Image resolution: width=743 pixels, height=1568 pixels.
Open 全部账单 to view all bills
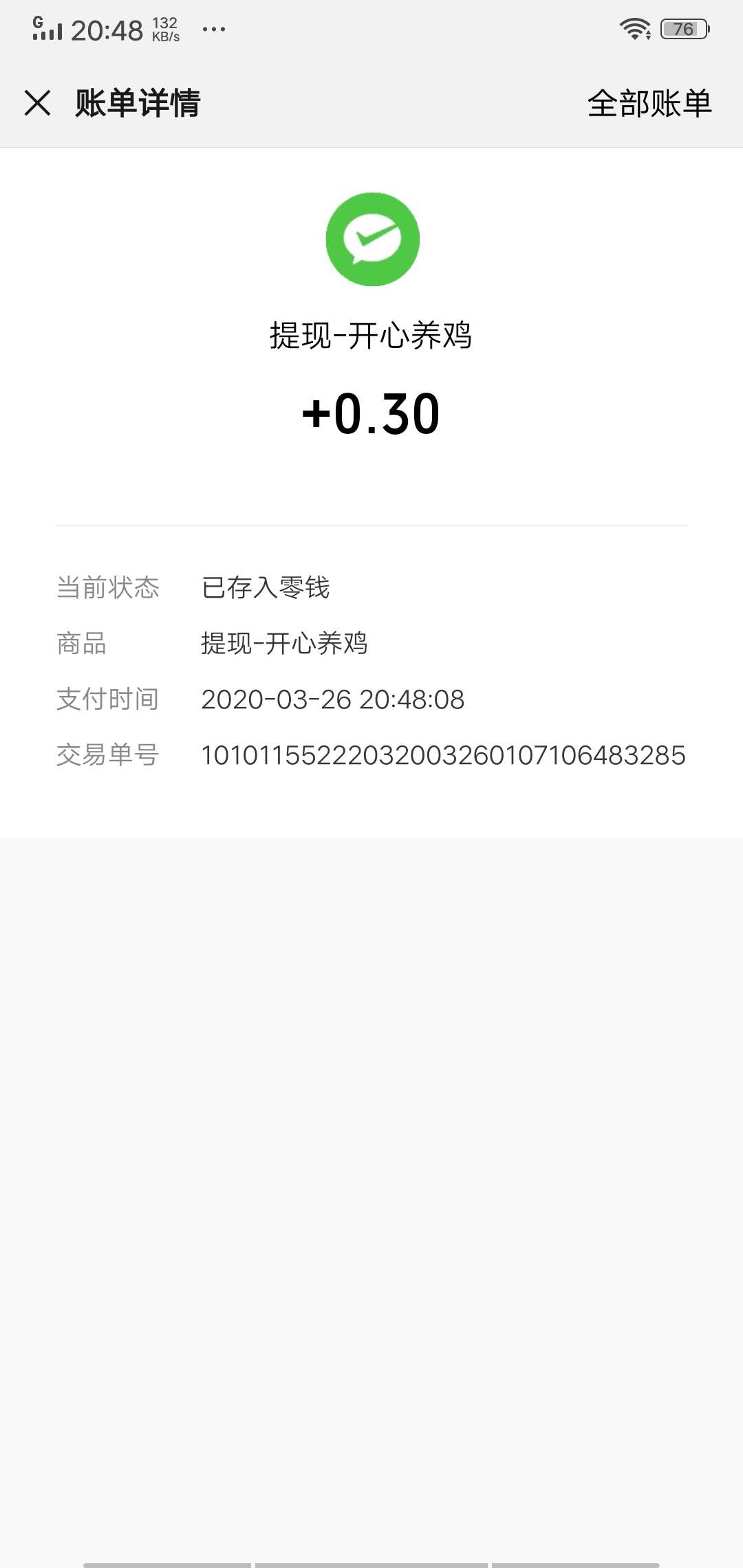pyautogui.click(x=650, y=103)
